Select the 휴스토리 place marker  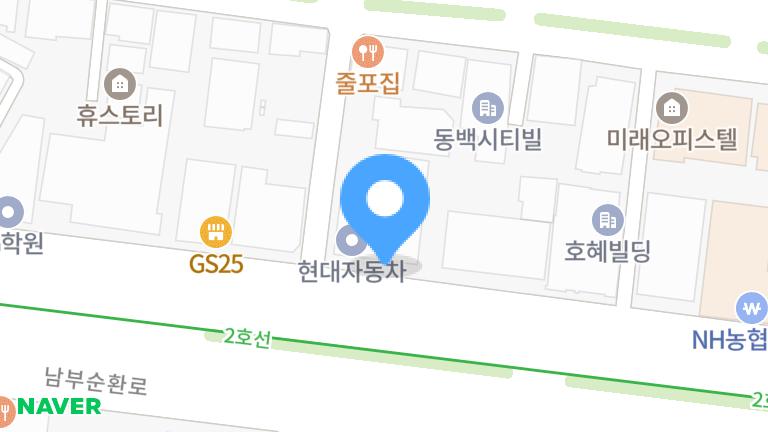point(120,83)
